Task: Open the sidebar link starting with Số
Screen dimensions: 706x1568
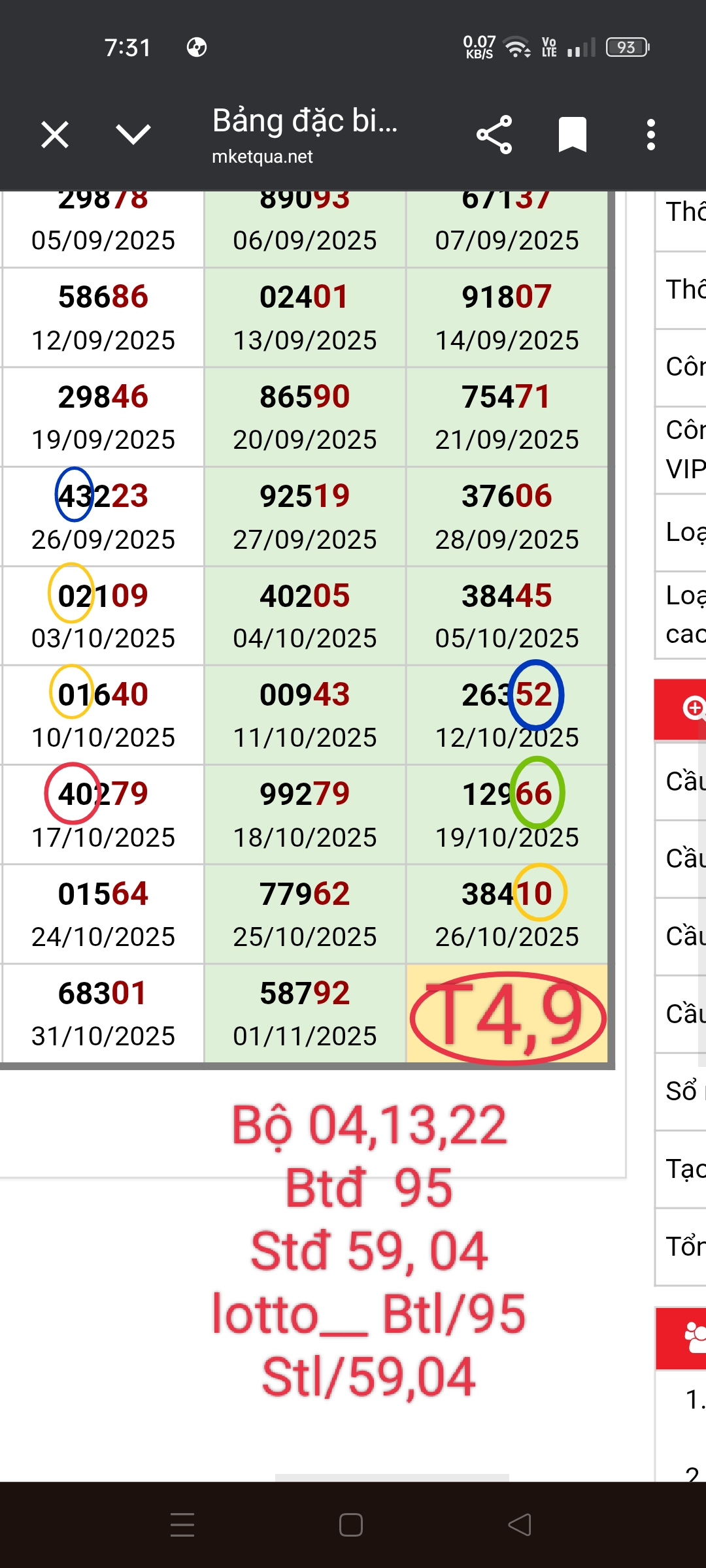Action: click(x=684, y=1091)
